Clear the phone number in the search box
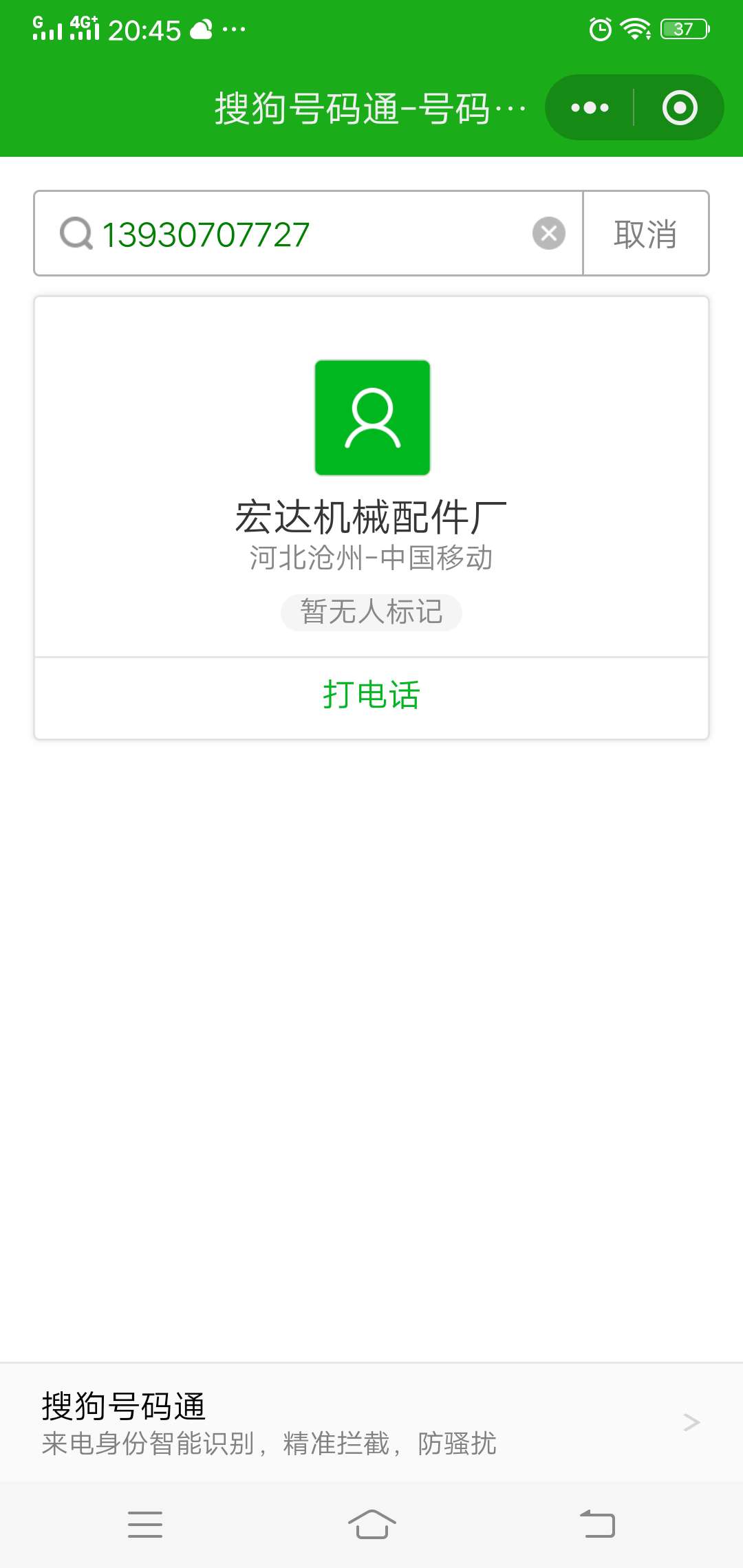 [x=549, y=233]
